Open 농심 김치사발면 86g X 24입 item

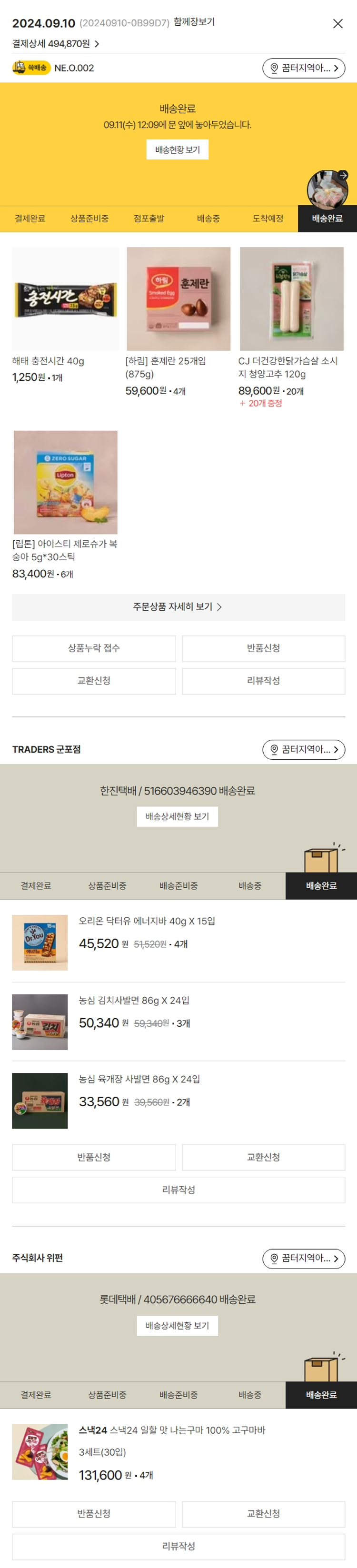(x=134, y=1000)
